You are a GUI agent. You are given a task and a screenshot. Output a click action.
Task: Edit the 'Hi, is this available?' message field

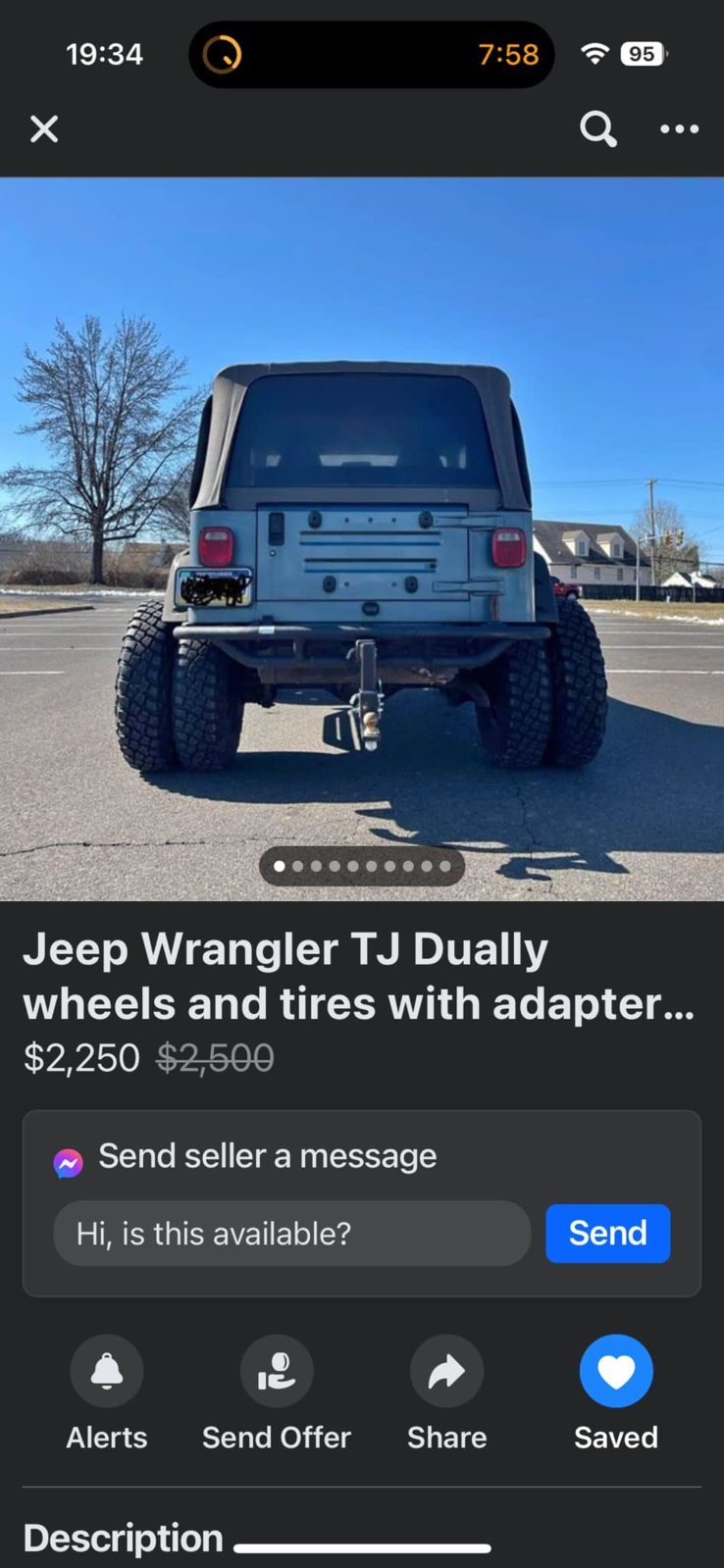click(x=291, y=1233)
